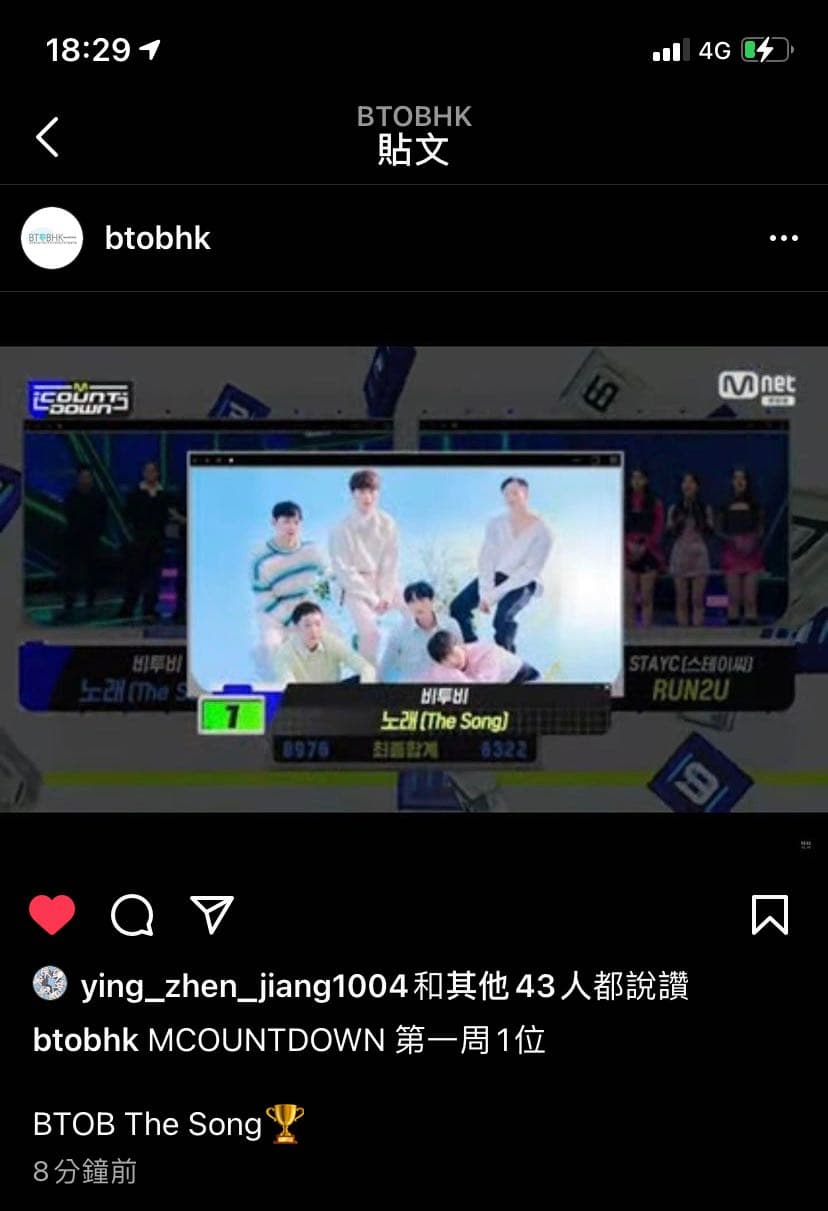828x1211 pixels.
Task: Open btobhk's profile from the username link
Action: (157, 237)
